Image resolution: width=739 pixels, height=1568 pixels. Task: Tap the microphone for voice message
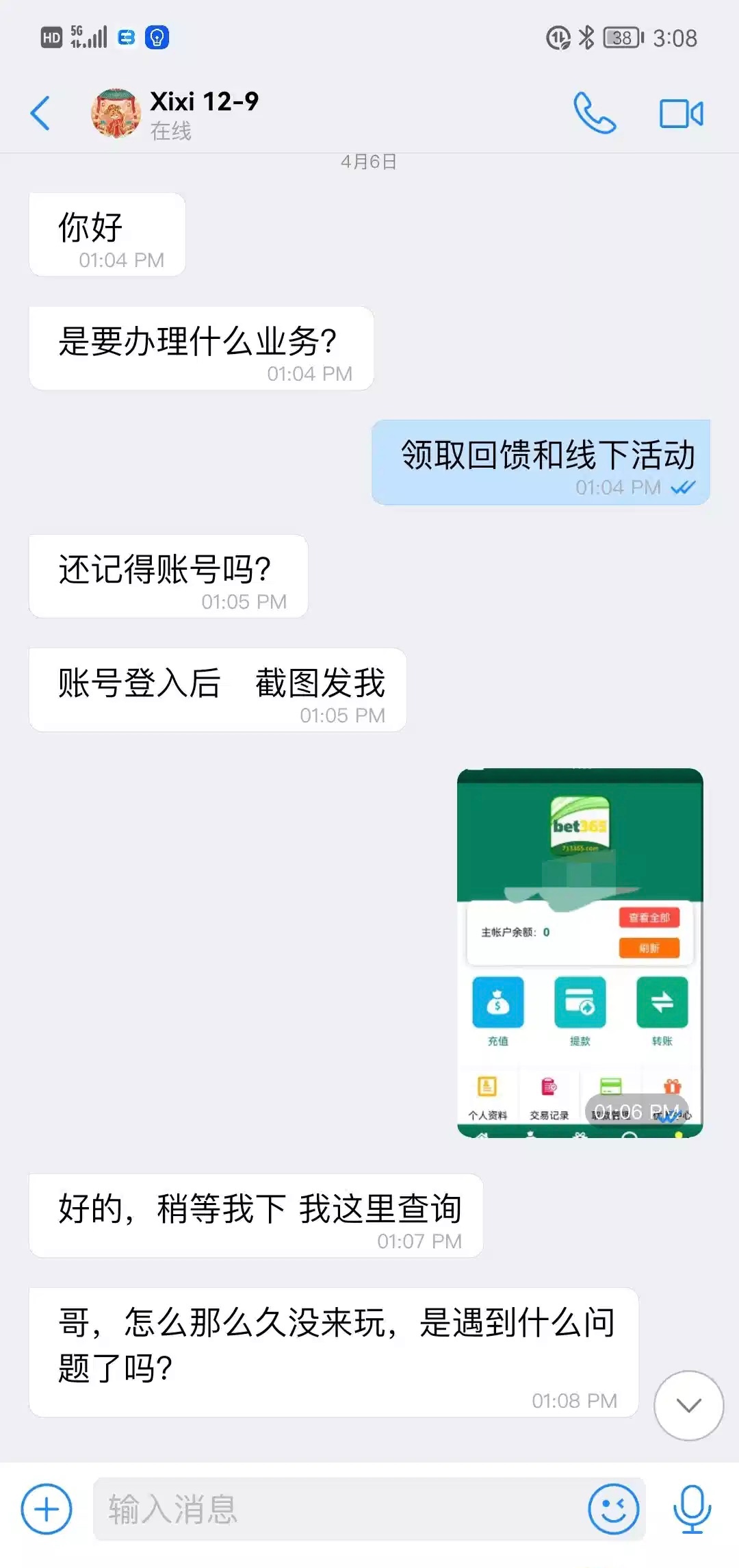point(692,1509)
